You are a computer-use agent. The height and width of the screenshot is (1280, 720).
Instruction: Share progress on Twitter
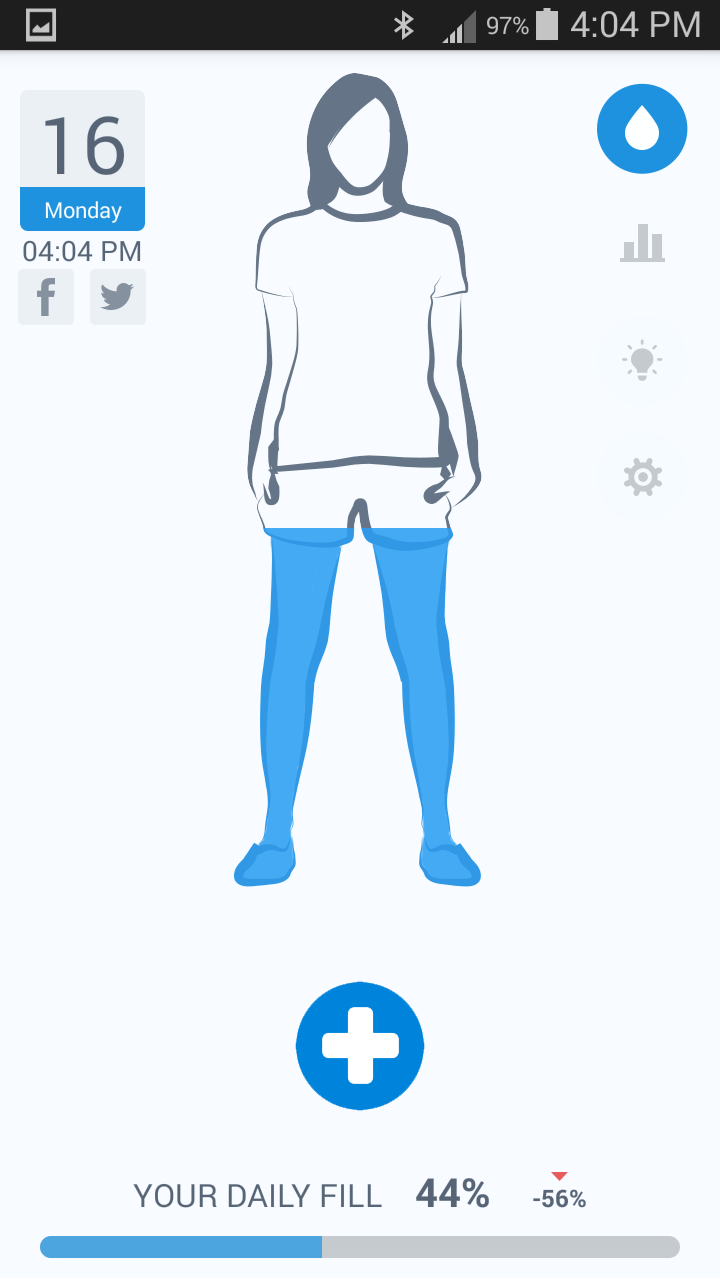[x=118, y=297]
